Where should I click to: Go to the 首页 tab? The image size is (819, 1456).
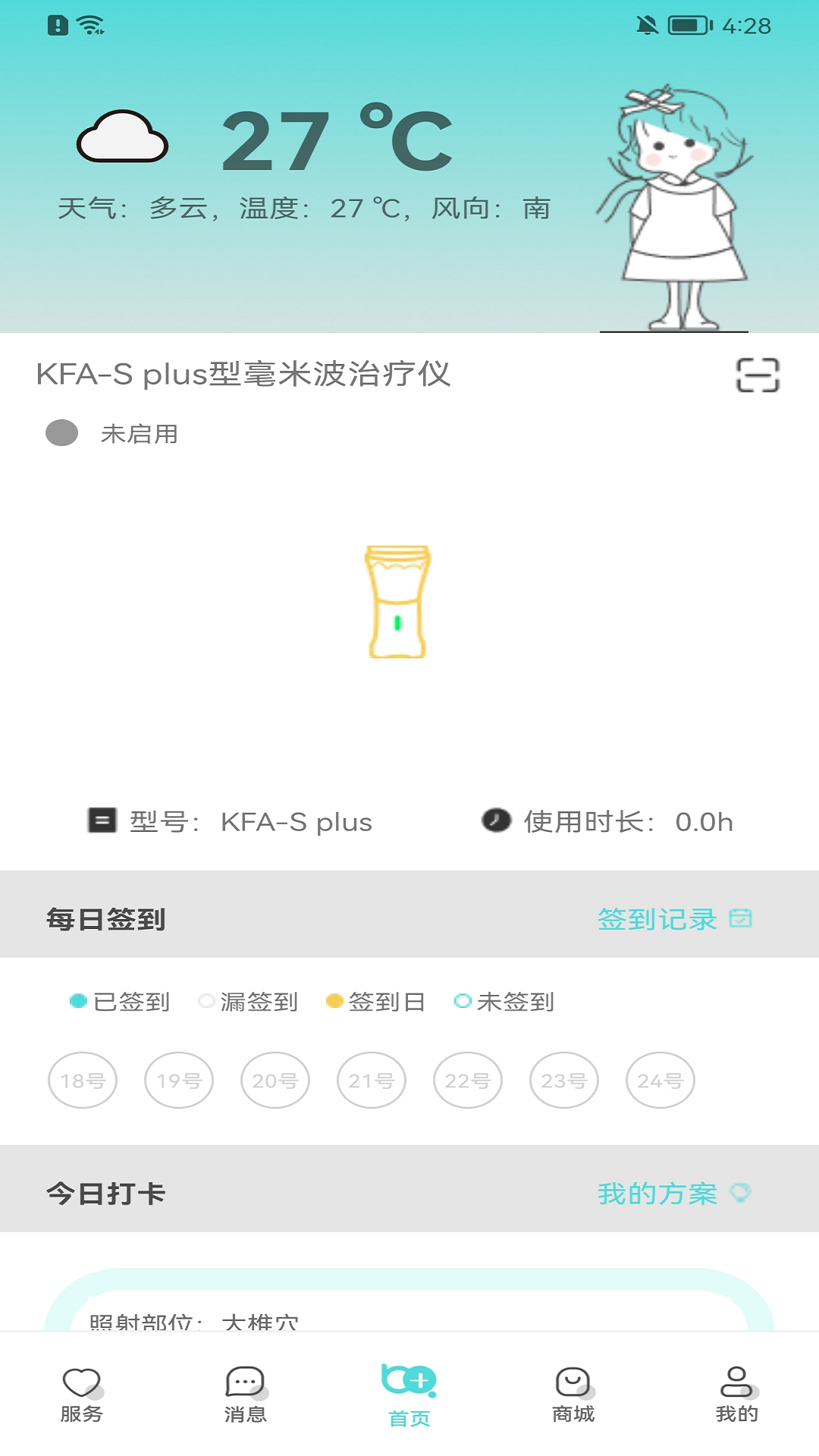[409, 1395]
